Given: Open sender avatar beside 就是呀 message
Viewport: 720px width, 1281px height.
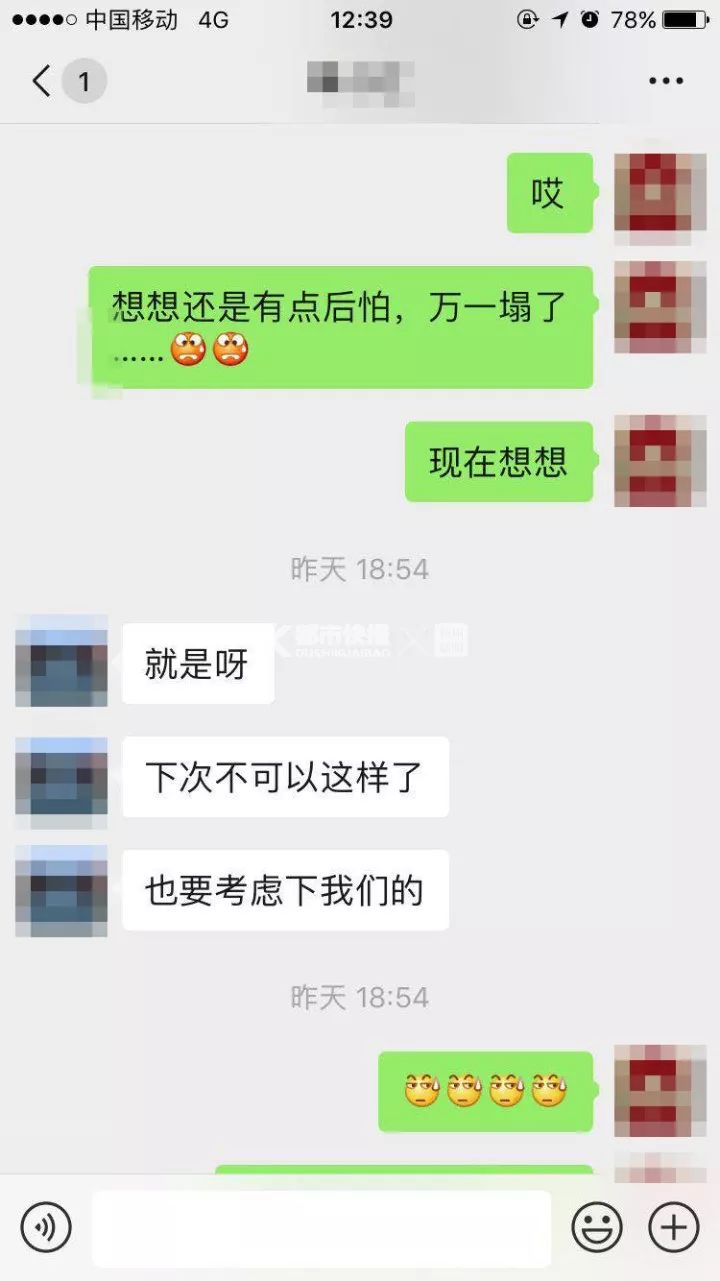Looking at the screenshot, I should [x=61, y=662].
